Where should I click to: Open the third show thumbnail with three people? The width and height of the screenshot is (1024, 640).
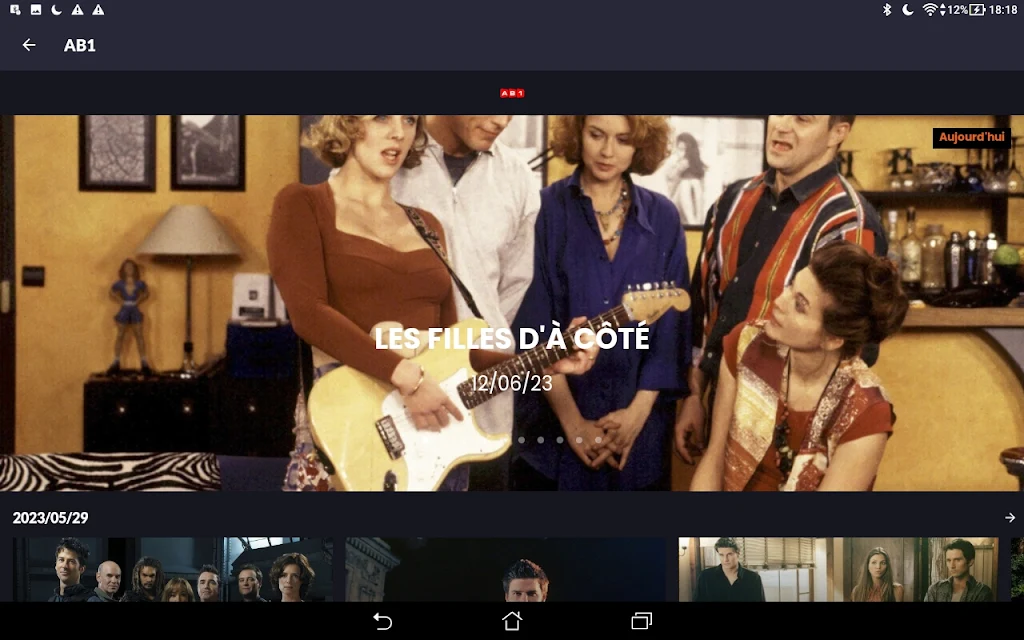coord(838,570)
